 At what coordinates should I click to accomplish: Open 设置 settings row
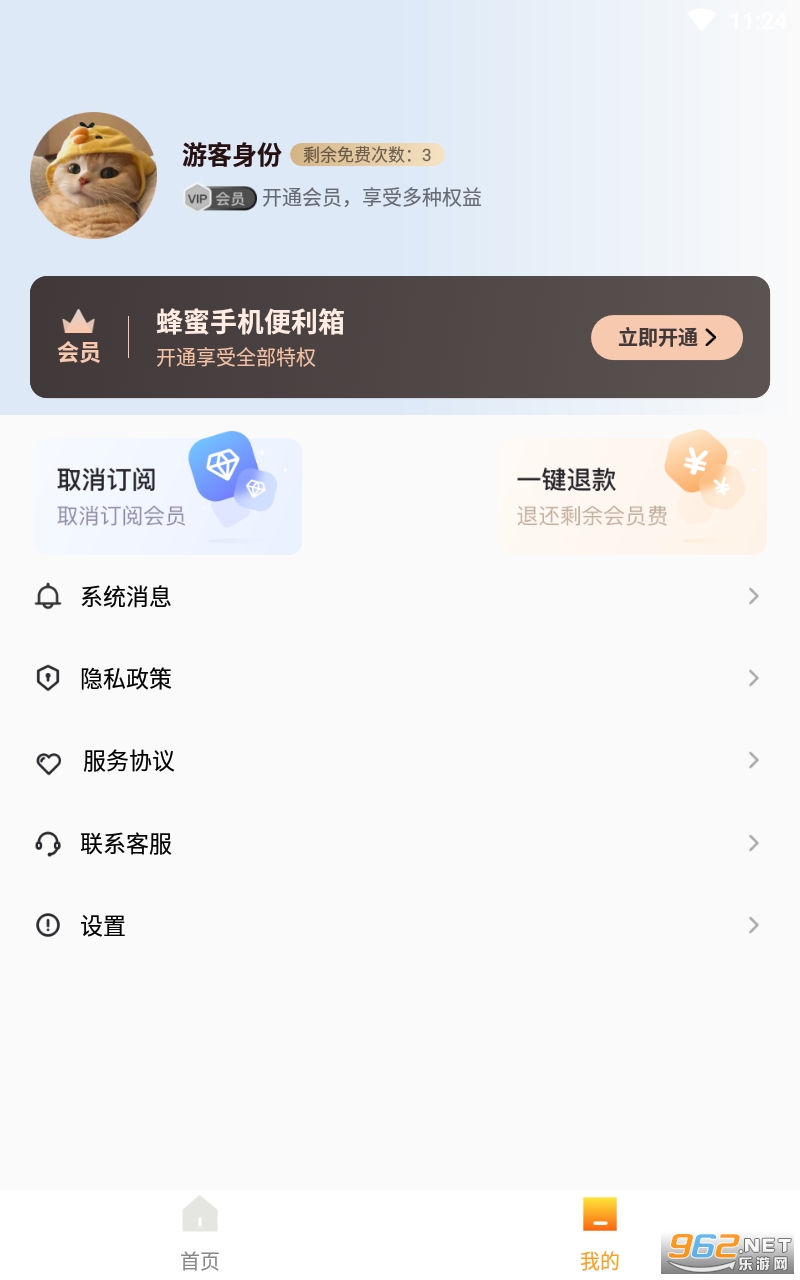[400, 926]
